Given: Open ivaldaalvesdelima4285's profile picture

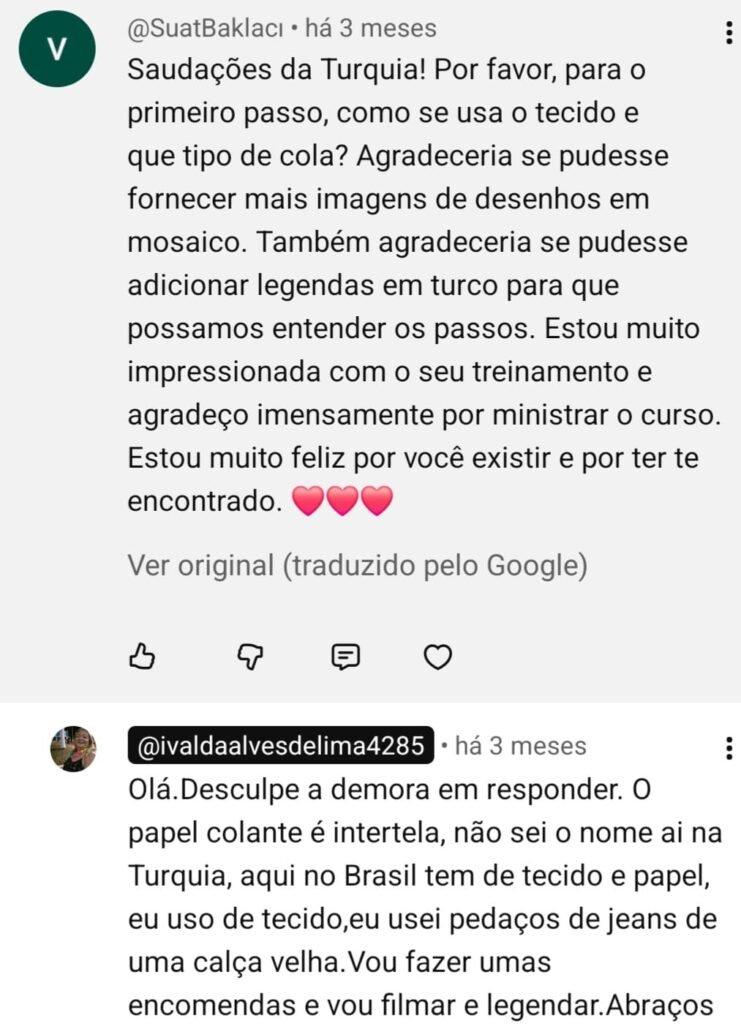Looking at the screenshot, I should [x=73, y=748].
